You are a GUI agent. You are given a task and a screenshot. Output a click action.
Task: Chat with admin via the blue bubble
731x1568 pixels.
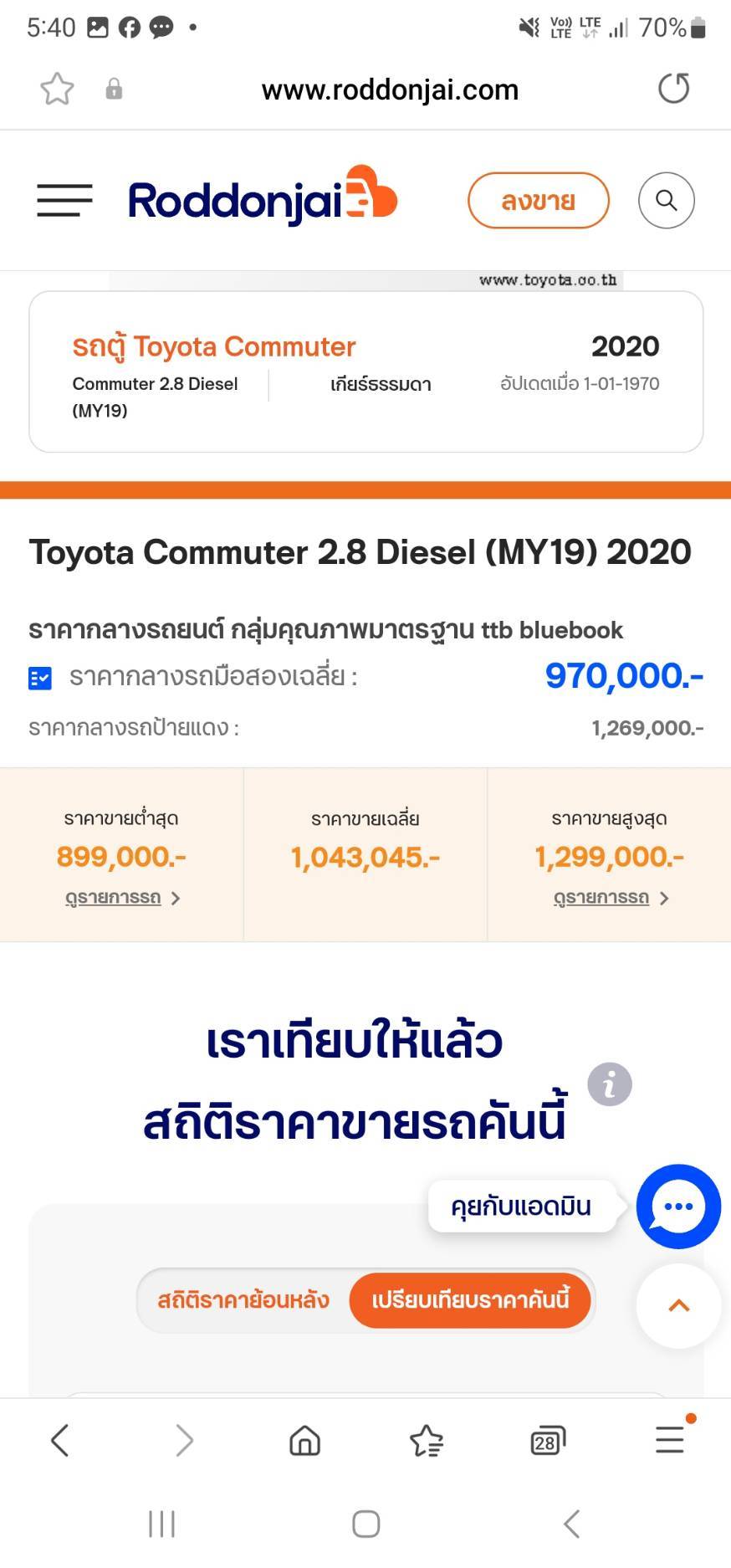point(678,1207)
